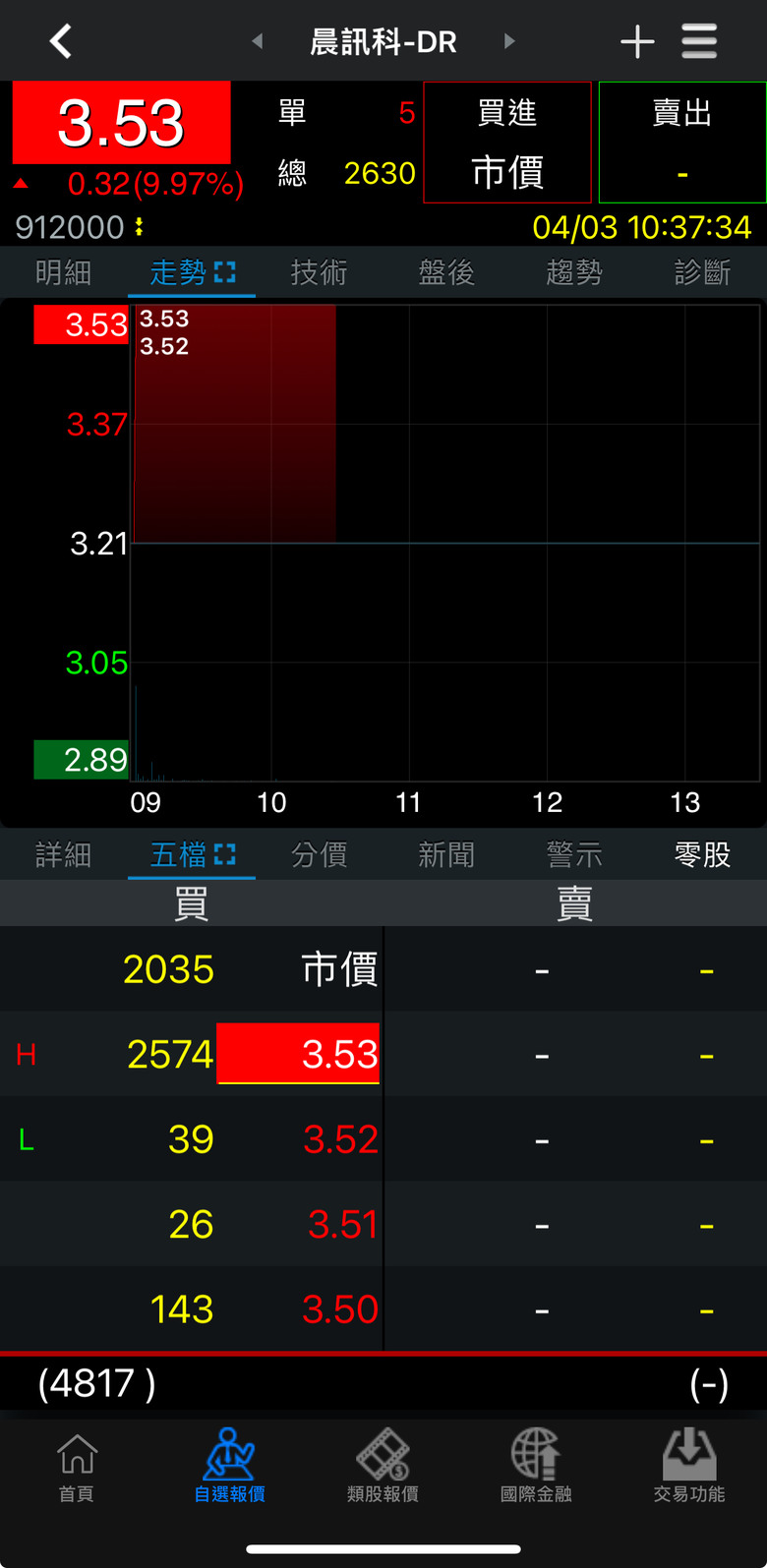
Task: Select the 技術 chart tab
Action: click(x=320, y=272)
